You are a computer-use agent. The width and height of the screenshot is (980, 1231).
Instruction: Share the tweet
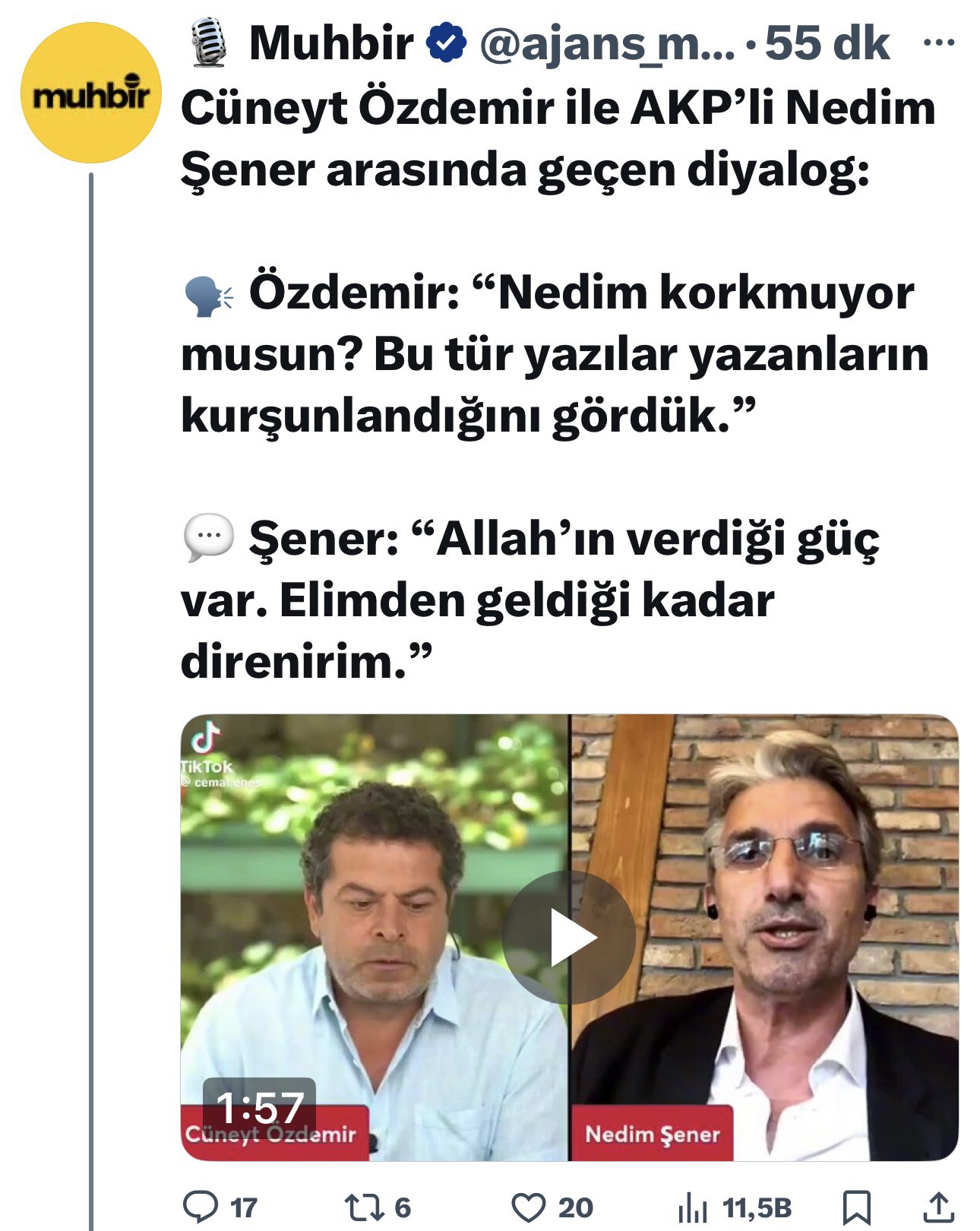pyautogui.click(x=938, y=1207)
